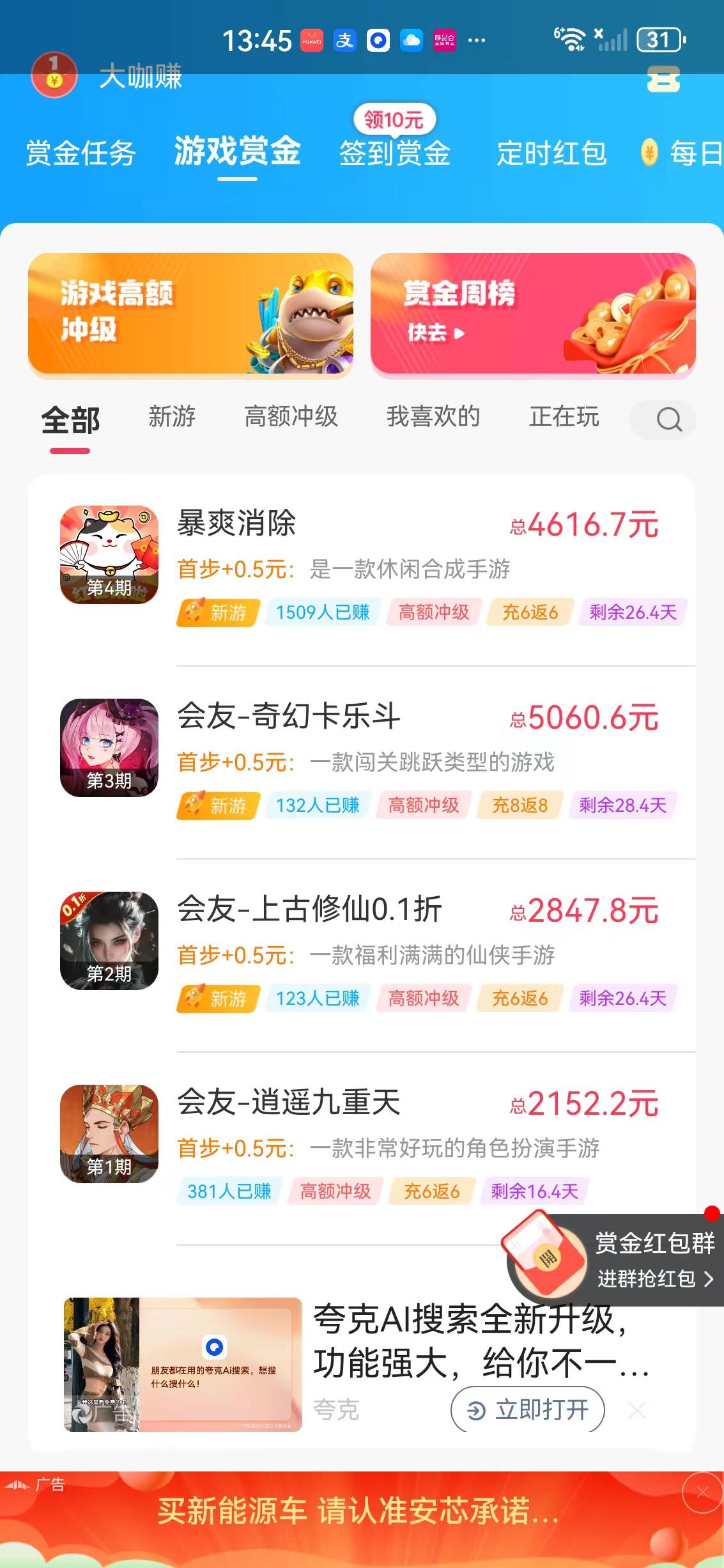Select the 暴爽消除 game icon thumbnail
Image resolution: width=724 pixels, height=1568 pixels.
pyautogui.click(x=109, y=552)
